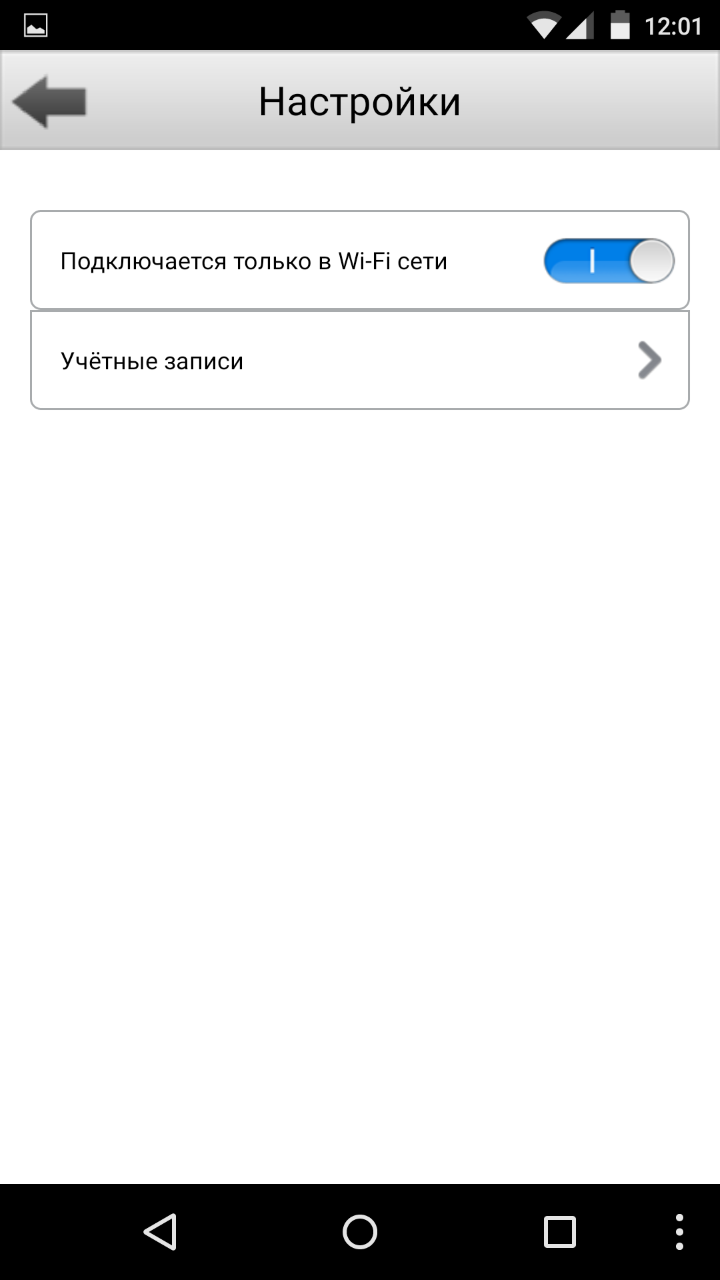Image resolution: width=720 pixels, height=1280 pixels.
Task: Open the recent apps view
Action: click(x=559, y=1231)
